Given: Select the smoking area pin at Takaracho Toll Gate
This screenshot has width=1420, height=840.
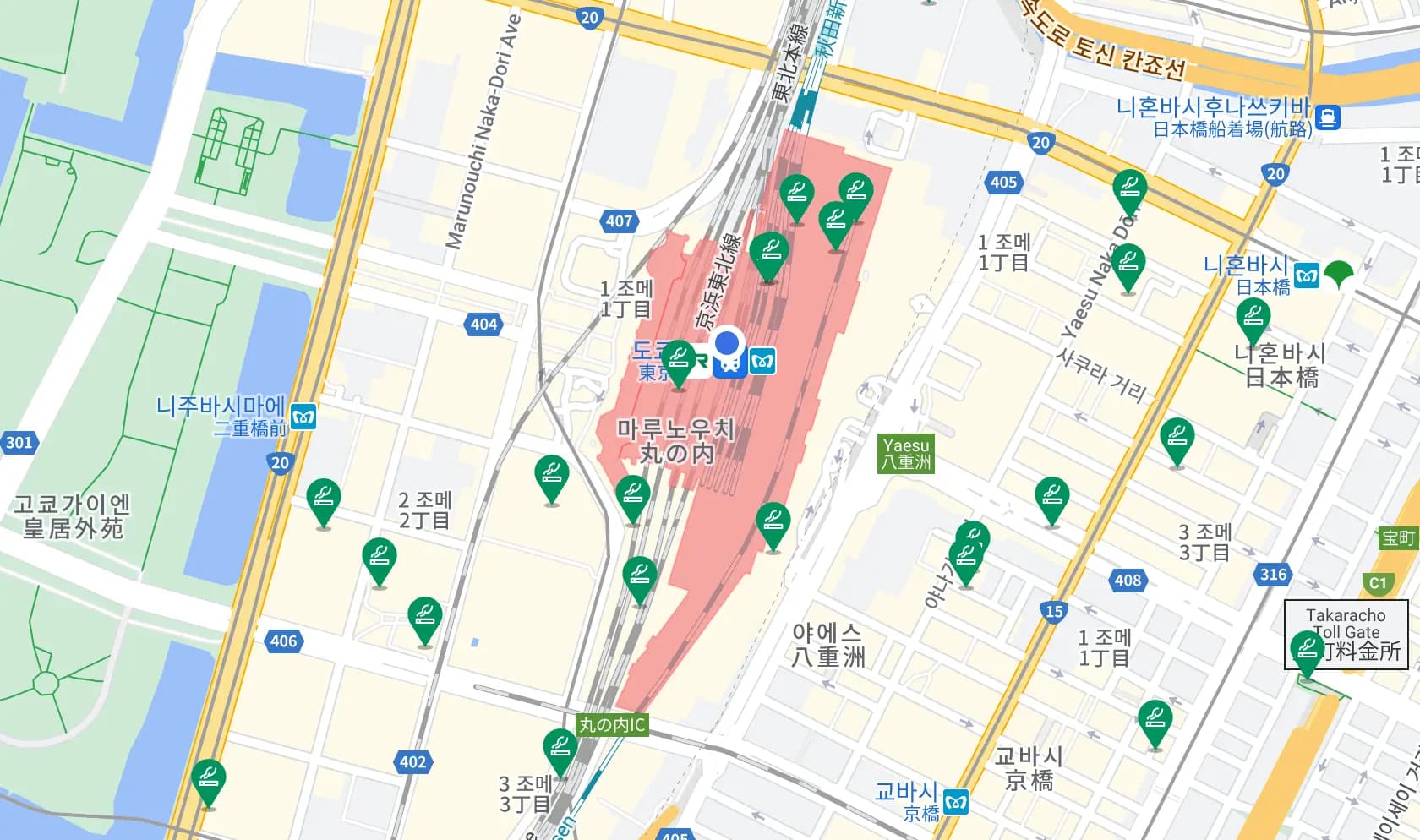Looking at the screenshot, I should (x=1307, y=649).
